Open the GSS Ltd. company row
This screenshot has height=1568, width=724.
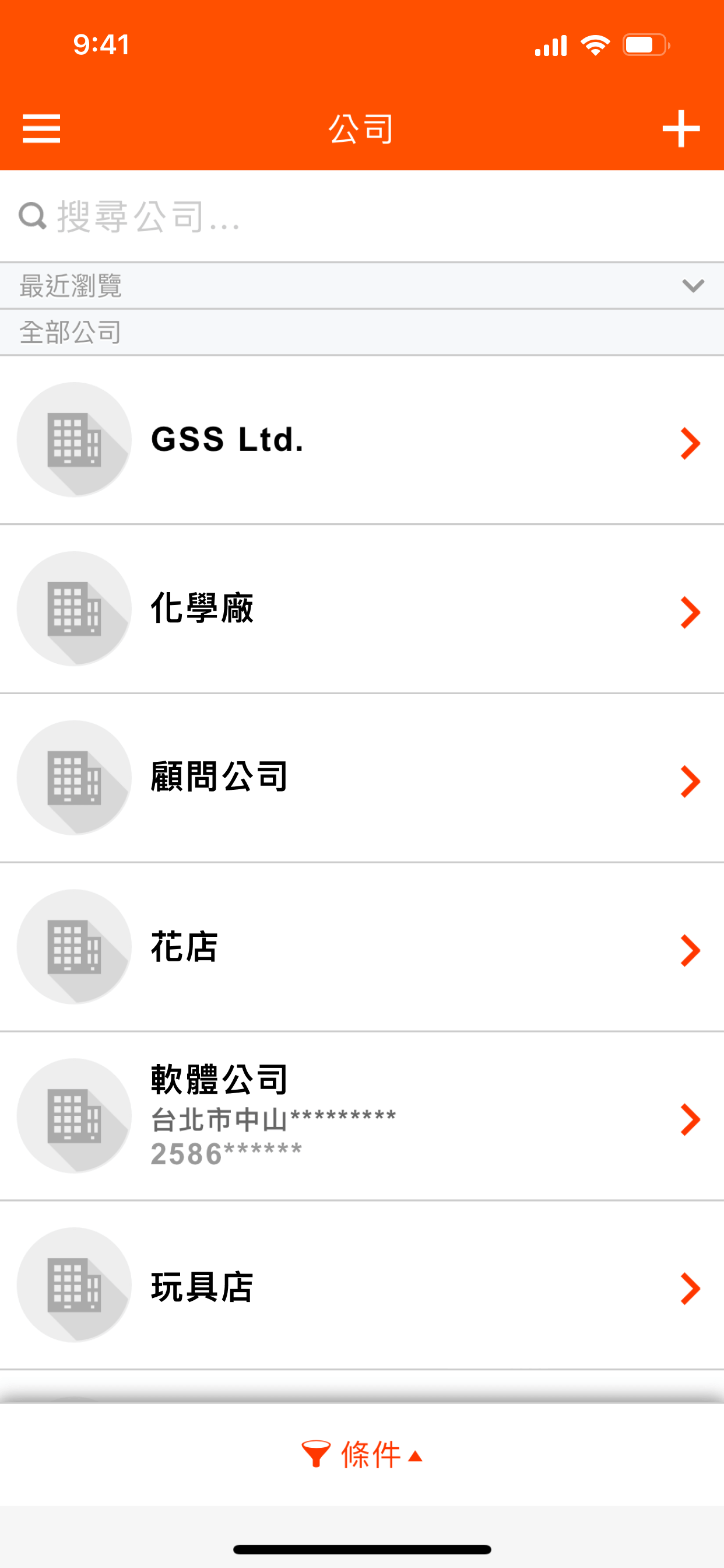pos(362,439)
